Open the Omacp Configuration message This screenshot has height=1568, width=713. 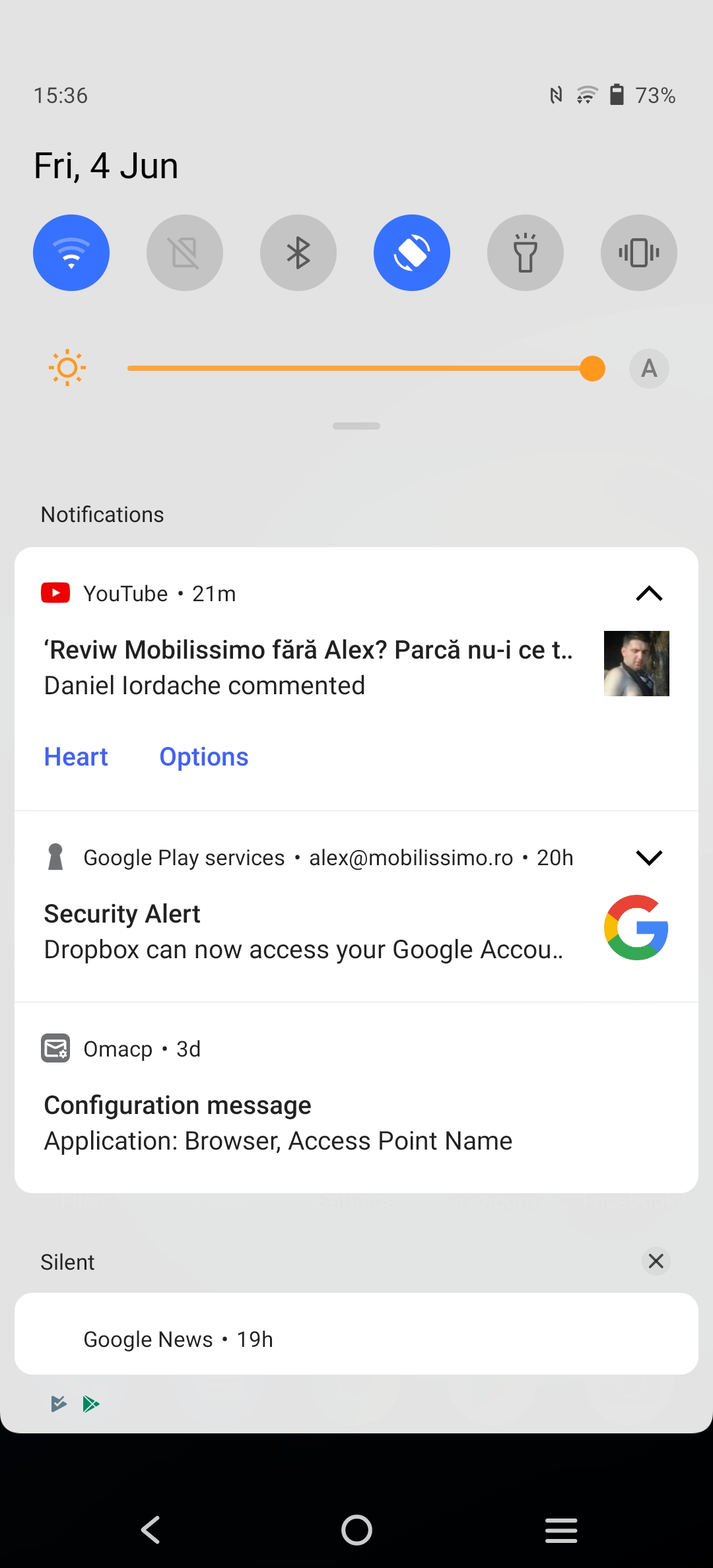pos(356,1098)
